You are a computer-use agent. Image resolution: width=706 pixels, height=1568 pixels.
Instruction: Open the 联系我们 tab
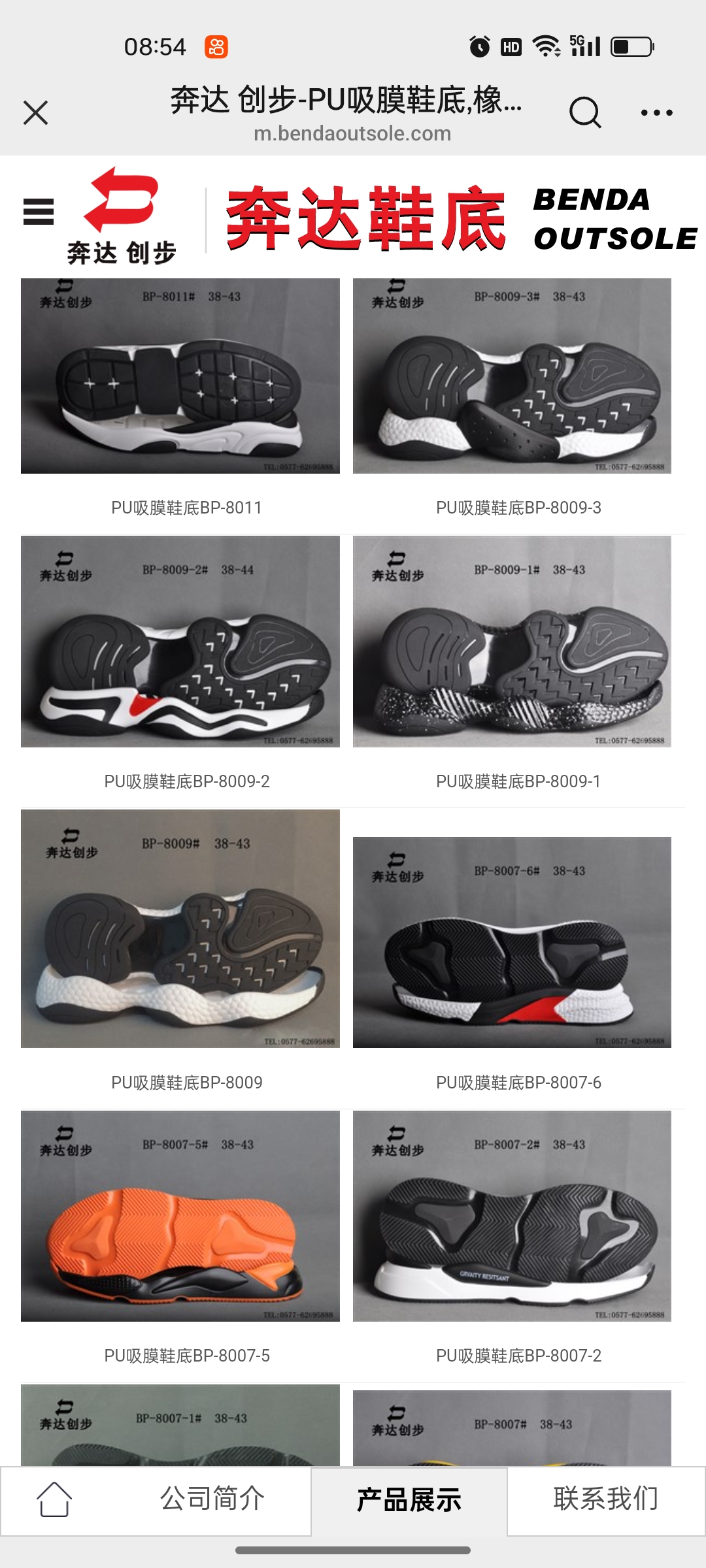[605, 1499]
